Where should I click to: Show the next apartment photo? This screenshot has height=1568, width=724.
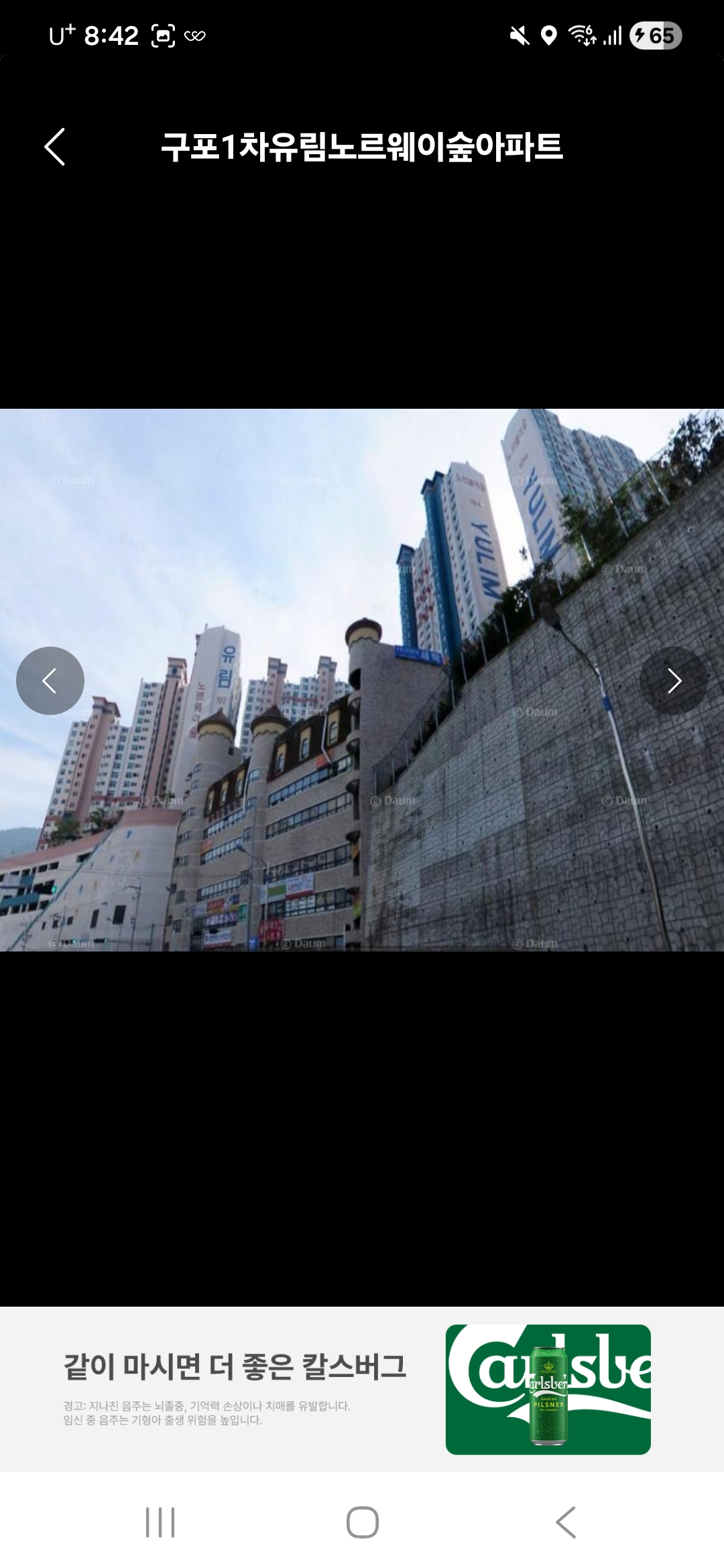674,681
